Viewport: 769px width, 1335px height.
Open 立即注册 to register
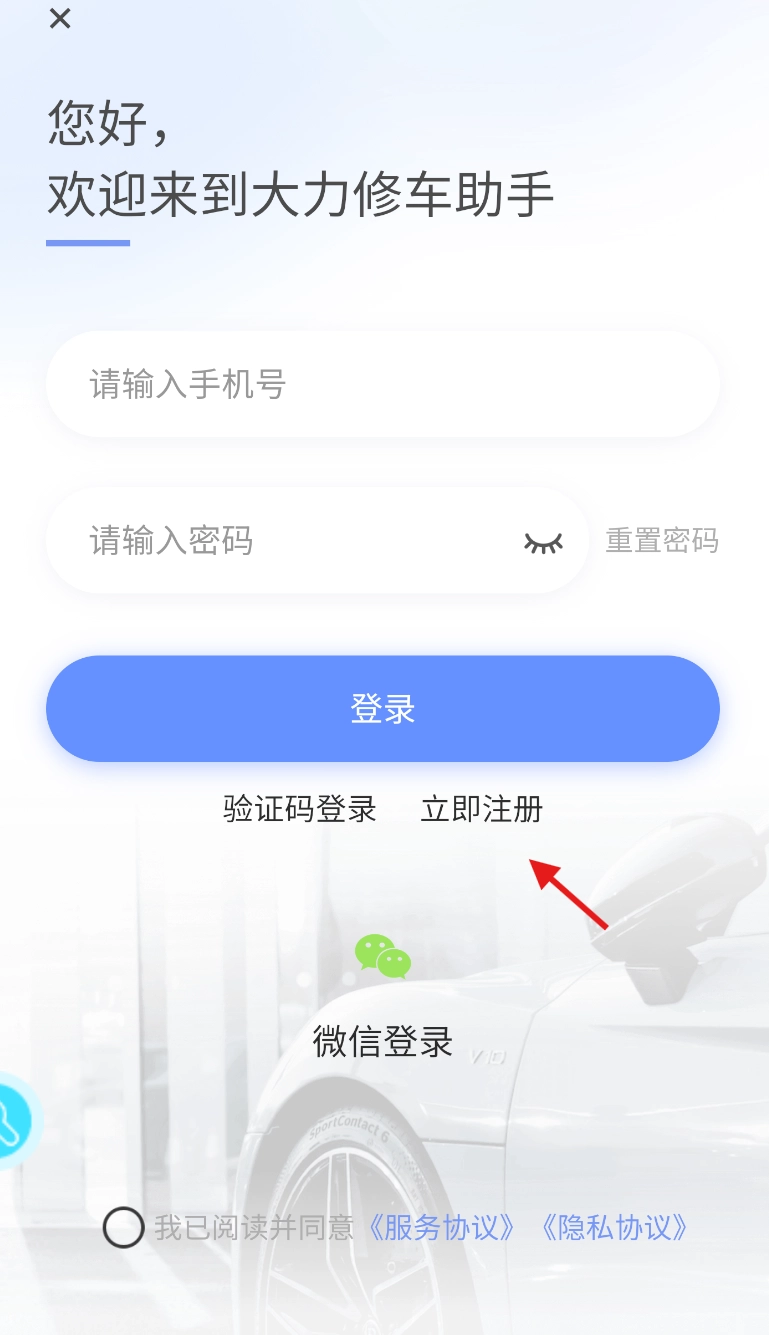tap(481, 809)
